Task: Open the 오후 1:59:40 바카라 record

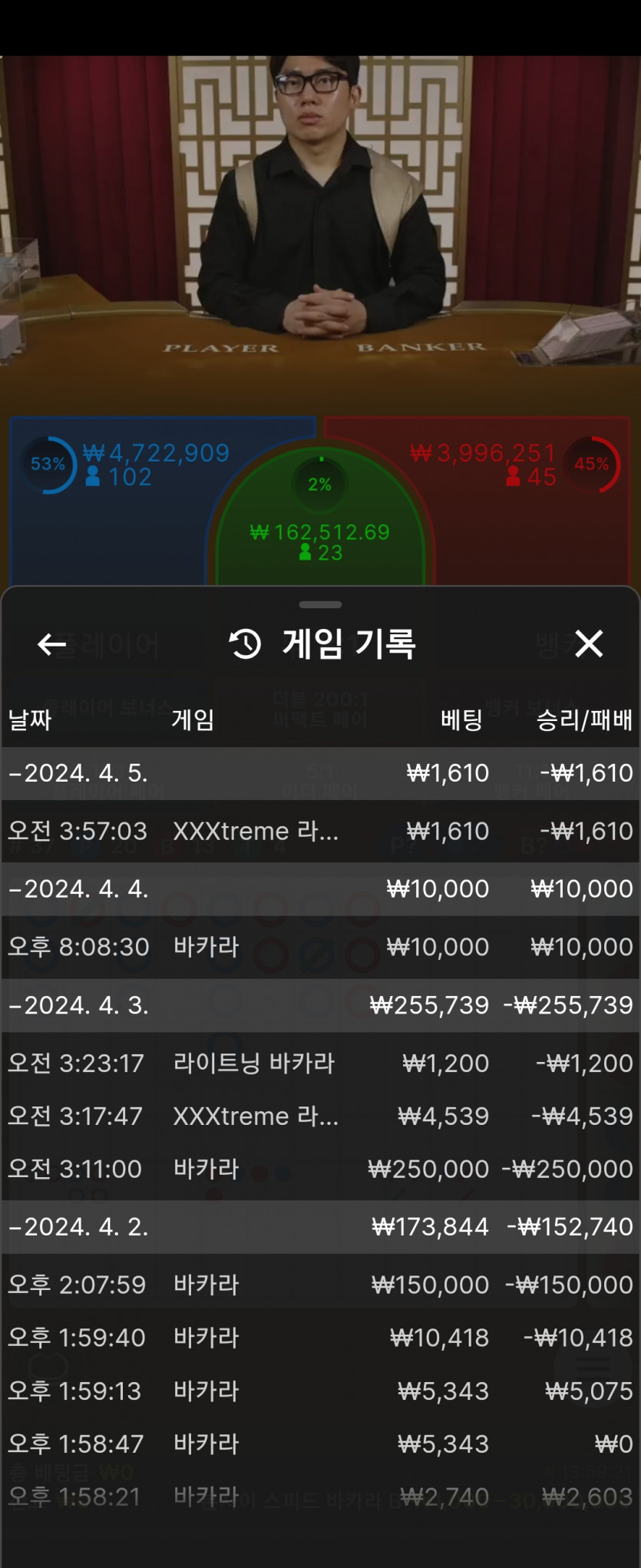Action: pyautogui.click(x=320, y=1338)
